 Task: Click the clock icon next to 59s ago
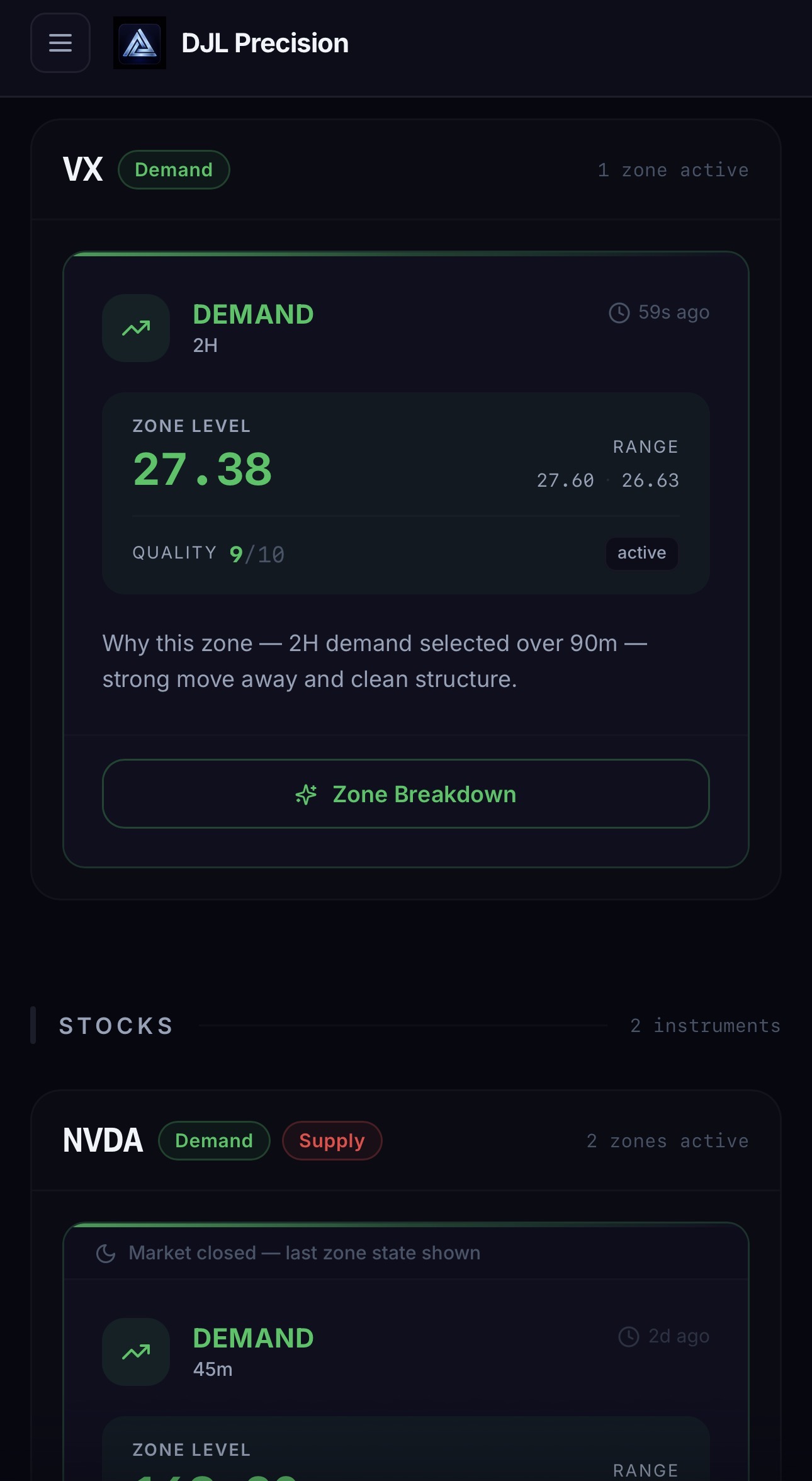[619, 311]
